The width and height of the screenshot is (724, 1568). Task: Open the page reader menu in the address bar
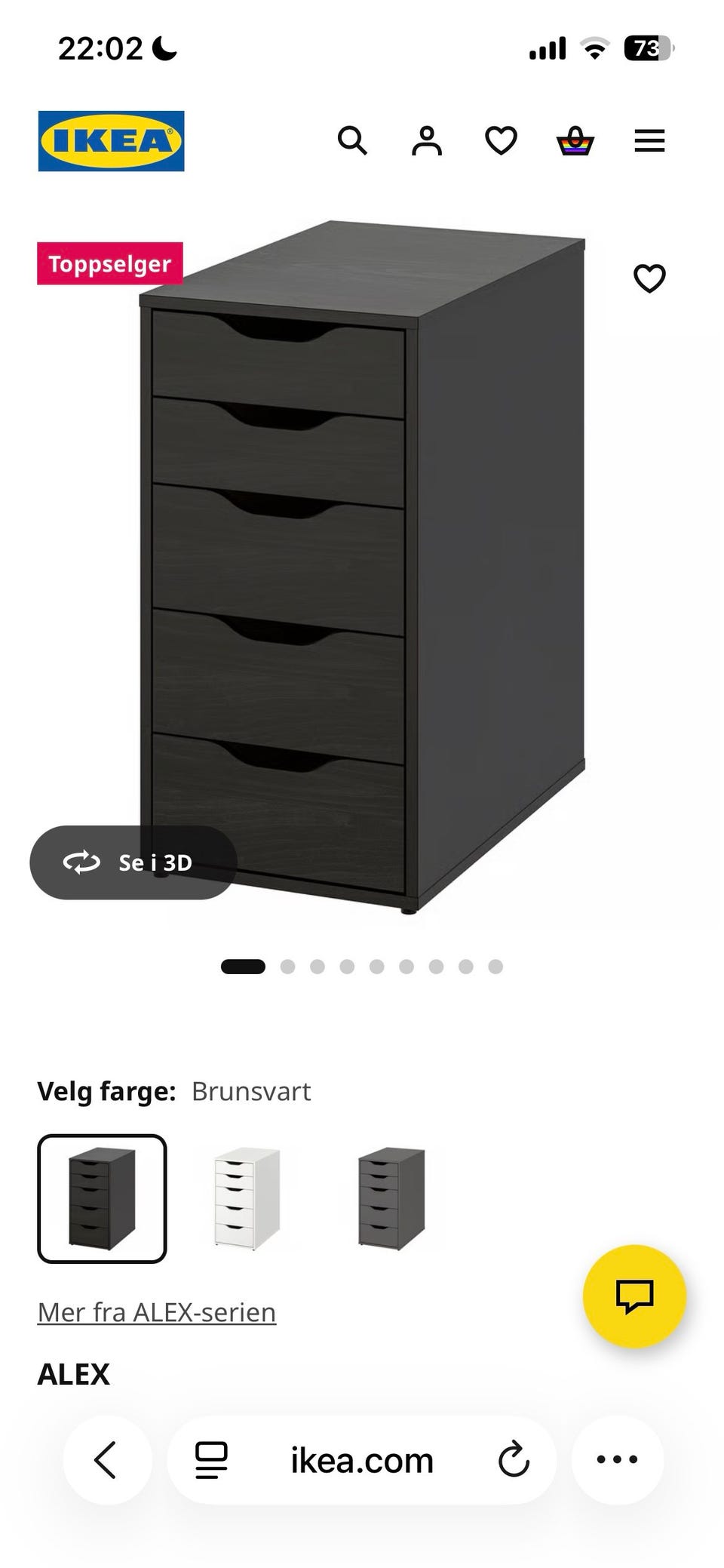point(211,1459)
